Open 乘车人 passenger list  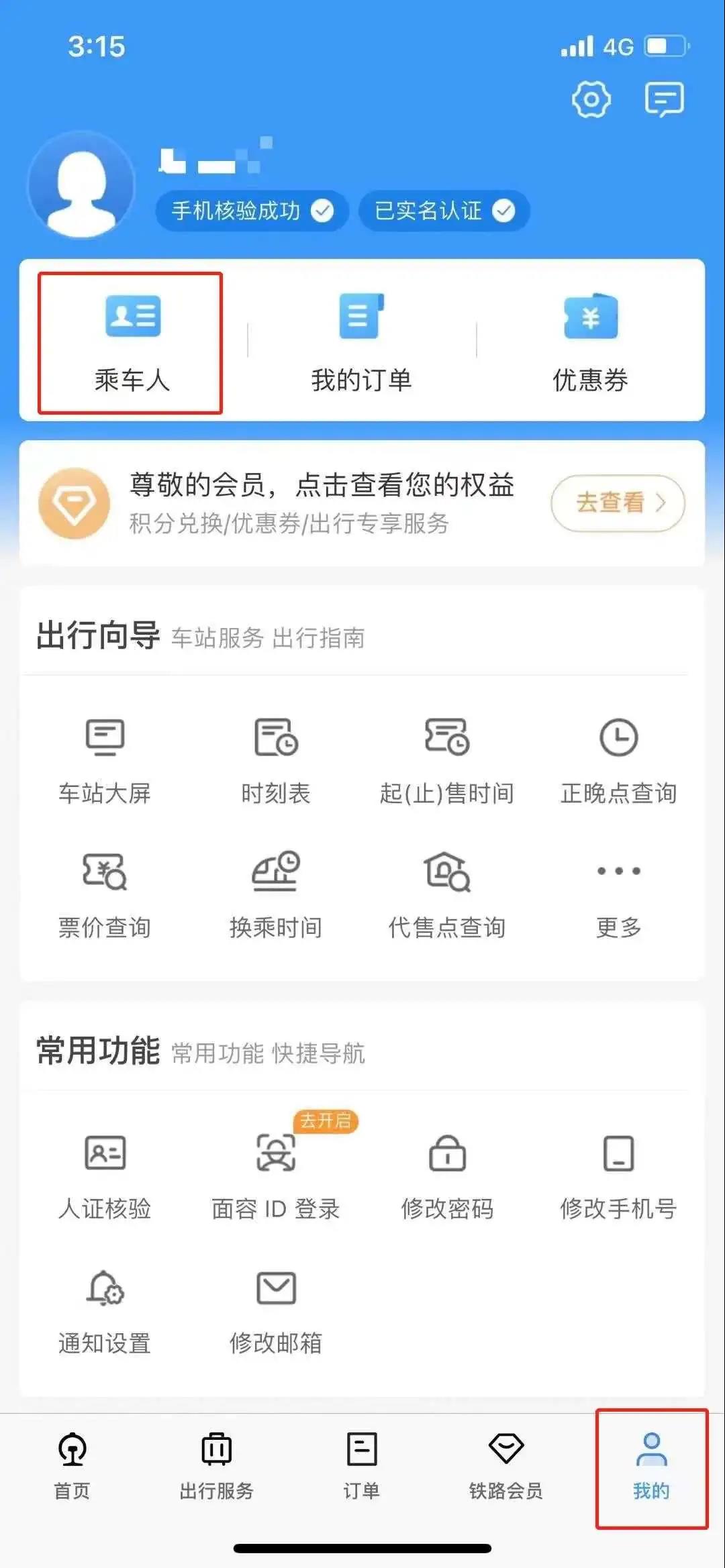(132, 343)
